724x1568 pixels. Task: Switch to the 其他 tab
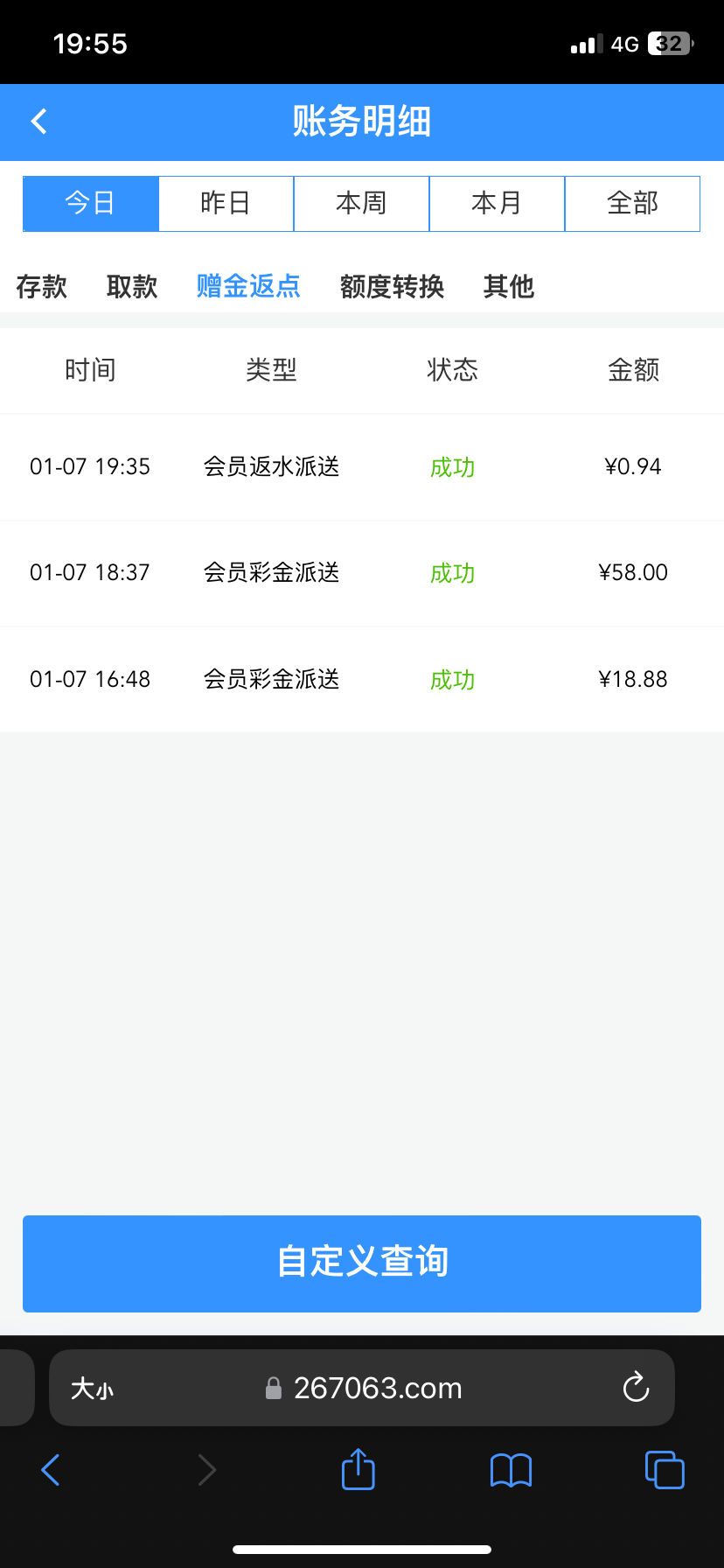508,286
